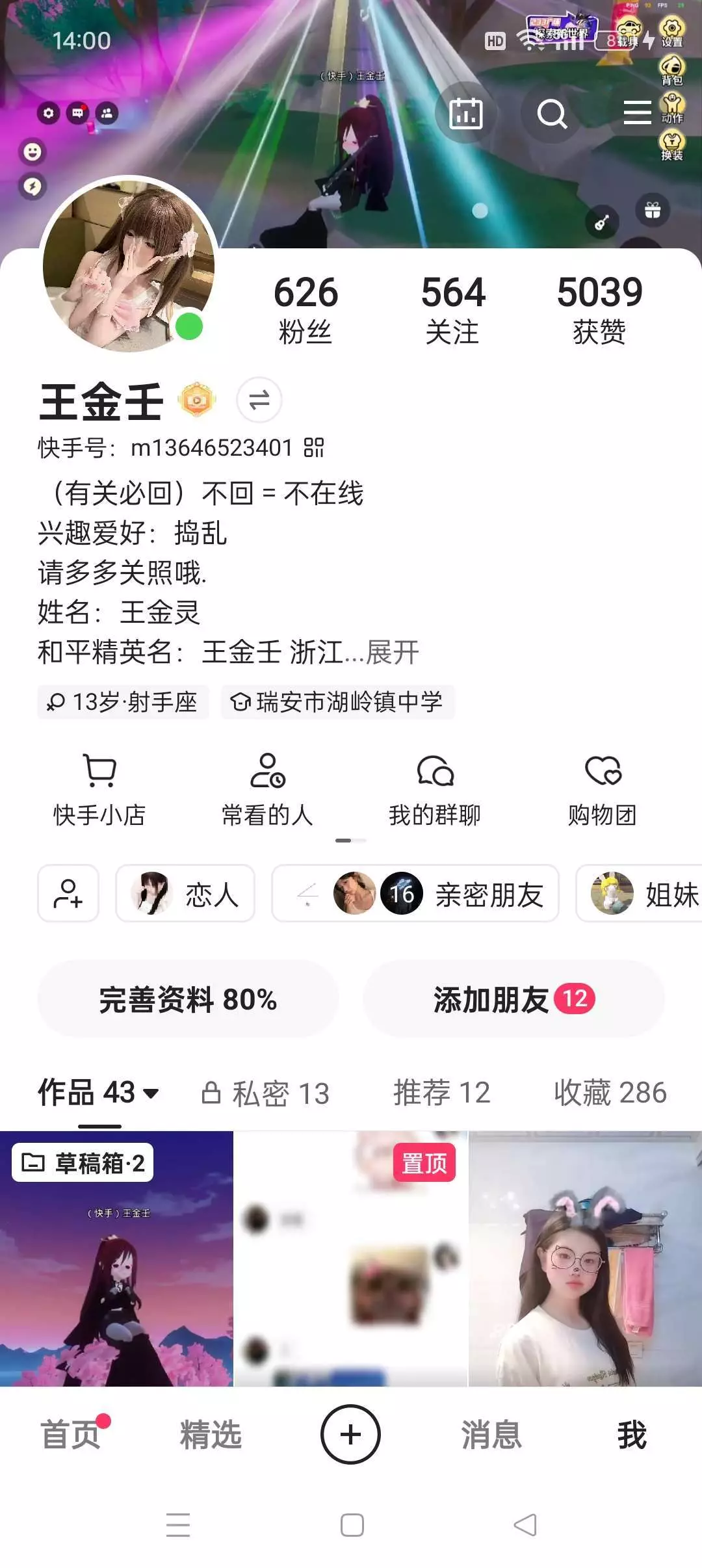Open the calendar chart icon
The image size is (702, 1568).
pos(466,114)
